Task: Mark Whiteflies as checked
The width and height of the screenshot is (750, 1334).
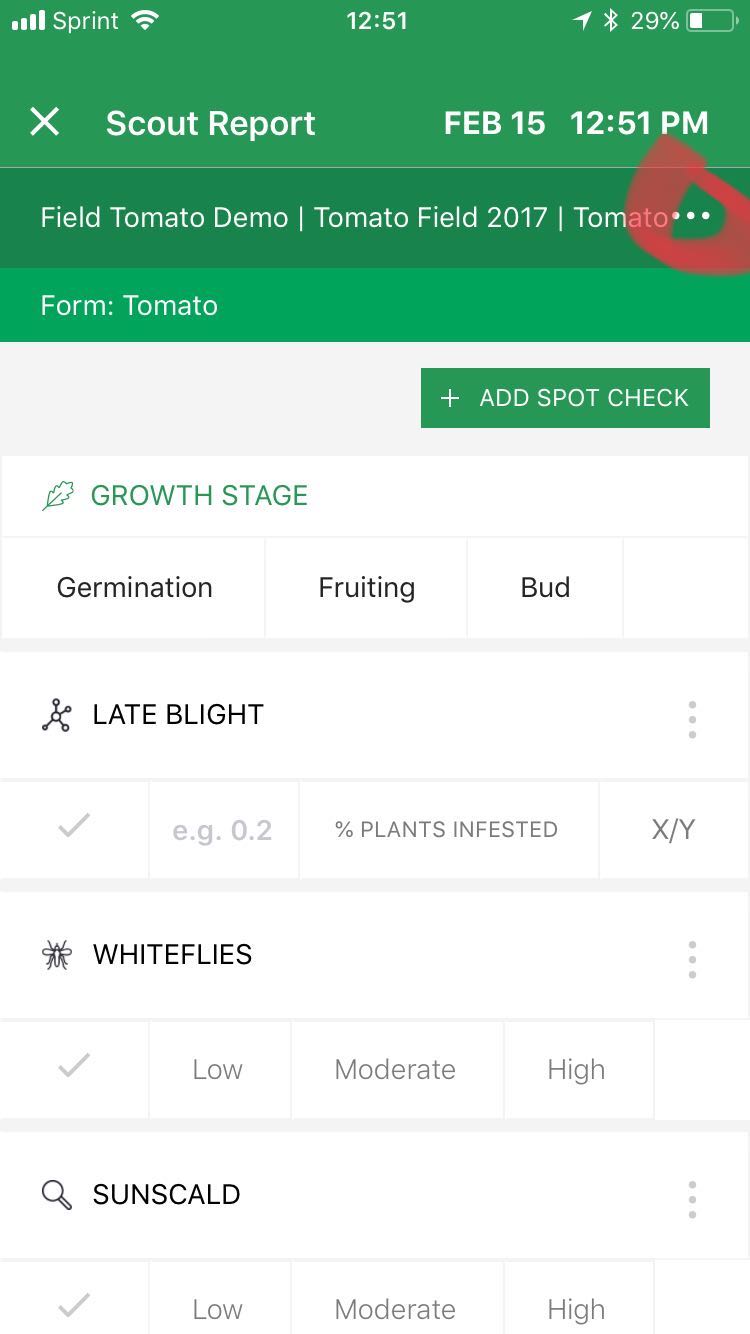Action: 74,1069
